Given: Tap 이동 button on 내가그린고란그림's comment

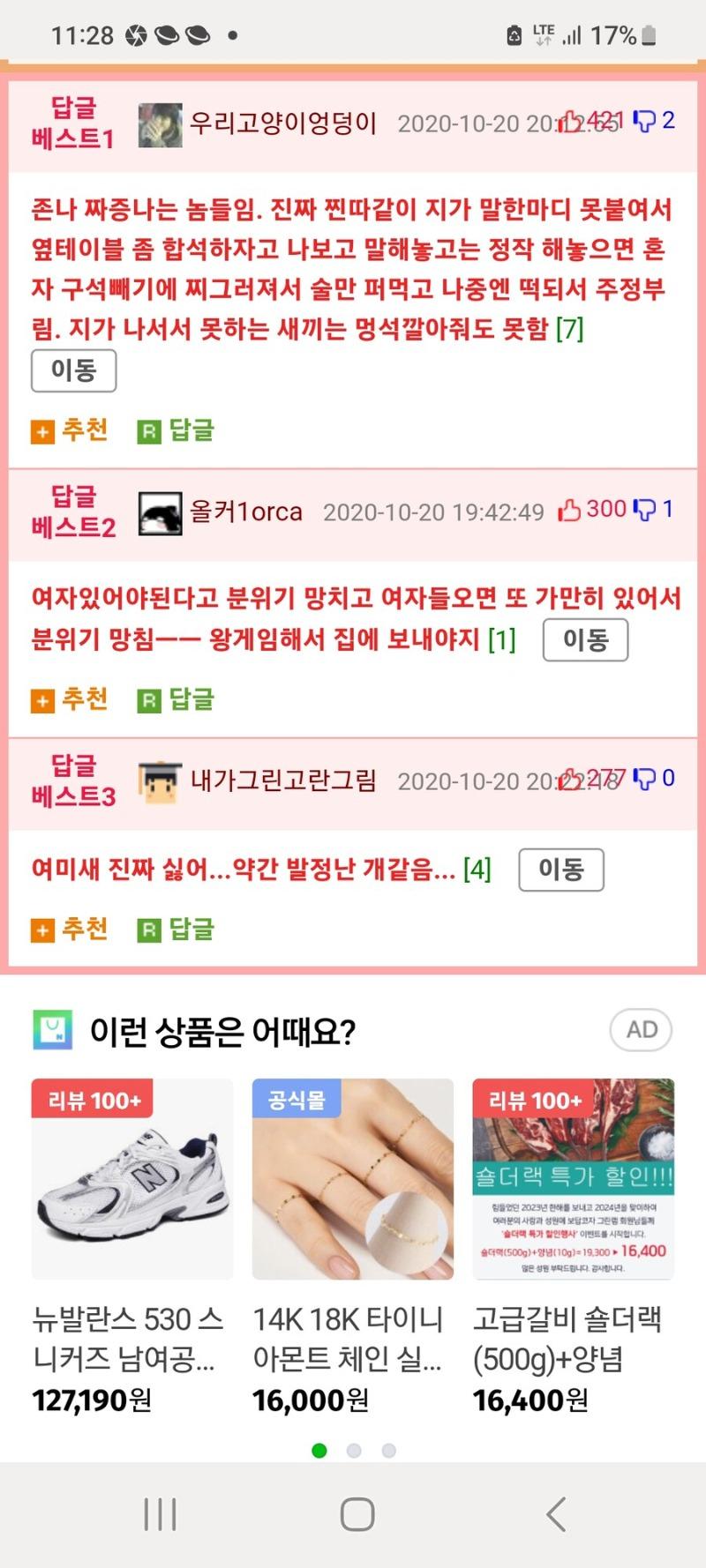Looking at the screenshot, I should [x=561, y=870].
